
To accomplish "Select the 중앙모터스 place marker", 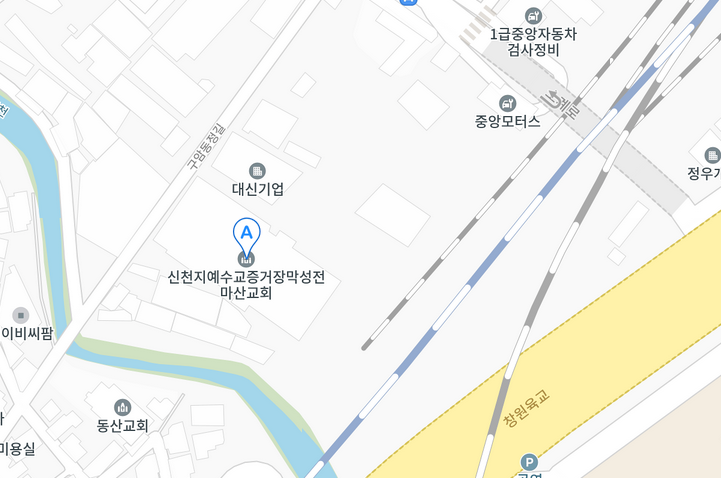I will 508,103.
